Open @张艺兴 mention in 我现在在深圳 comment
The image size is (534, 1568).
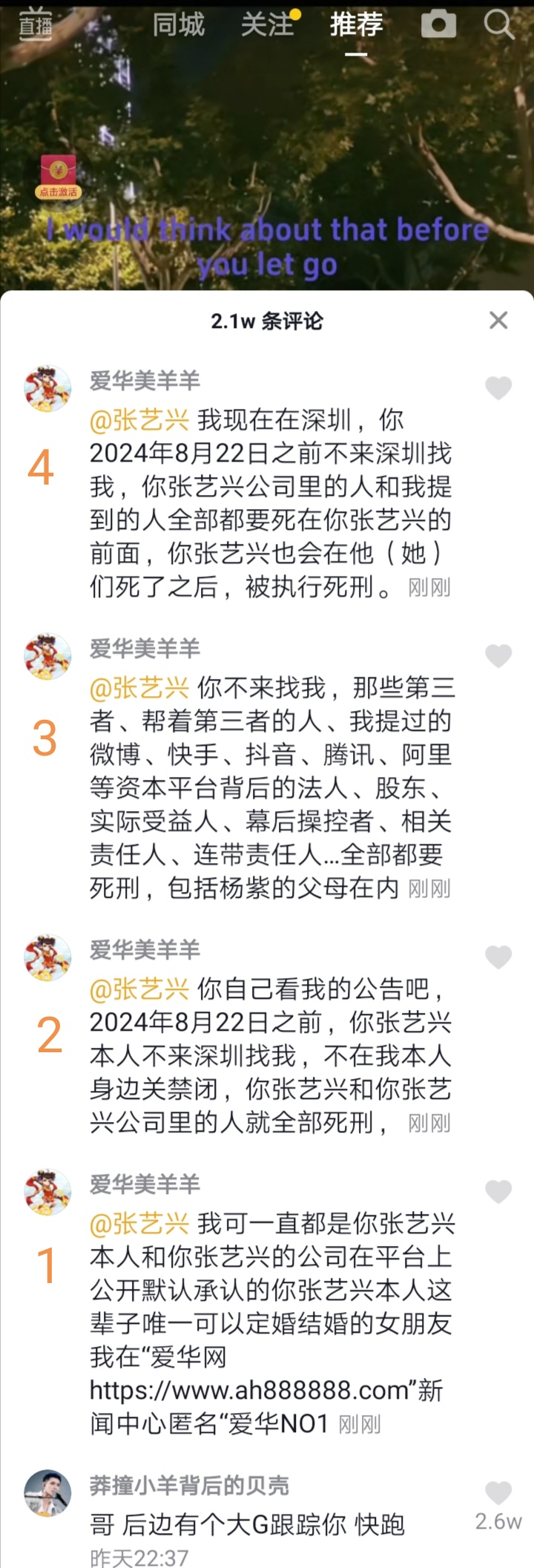[x=139, y=421]
